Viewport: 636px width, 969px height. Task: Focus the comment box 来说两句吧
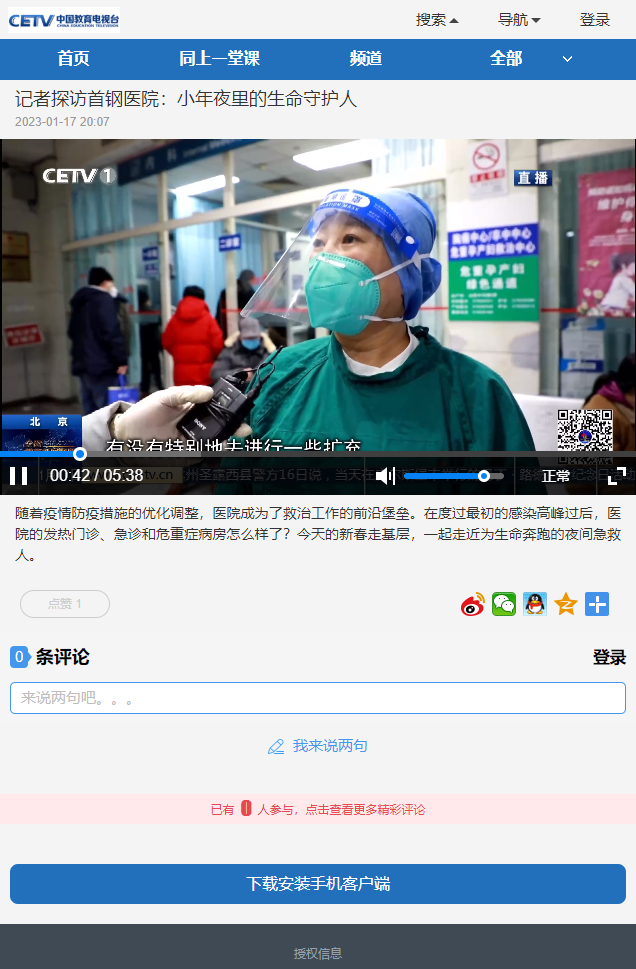click(x=318, y=698)
